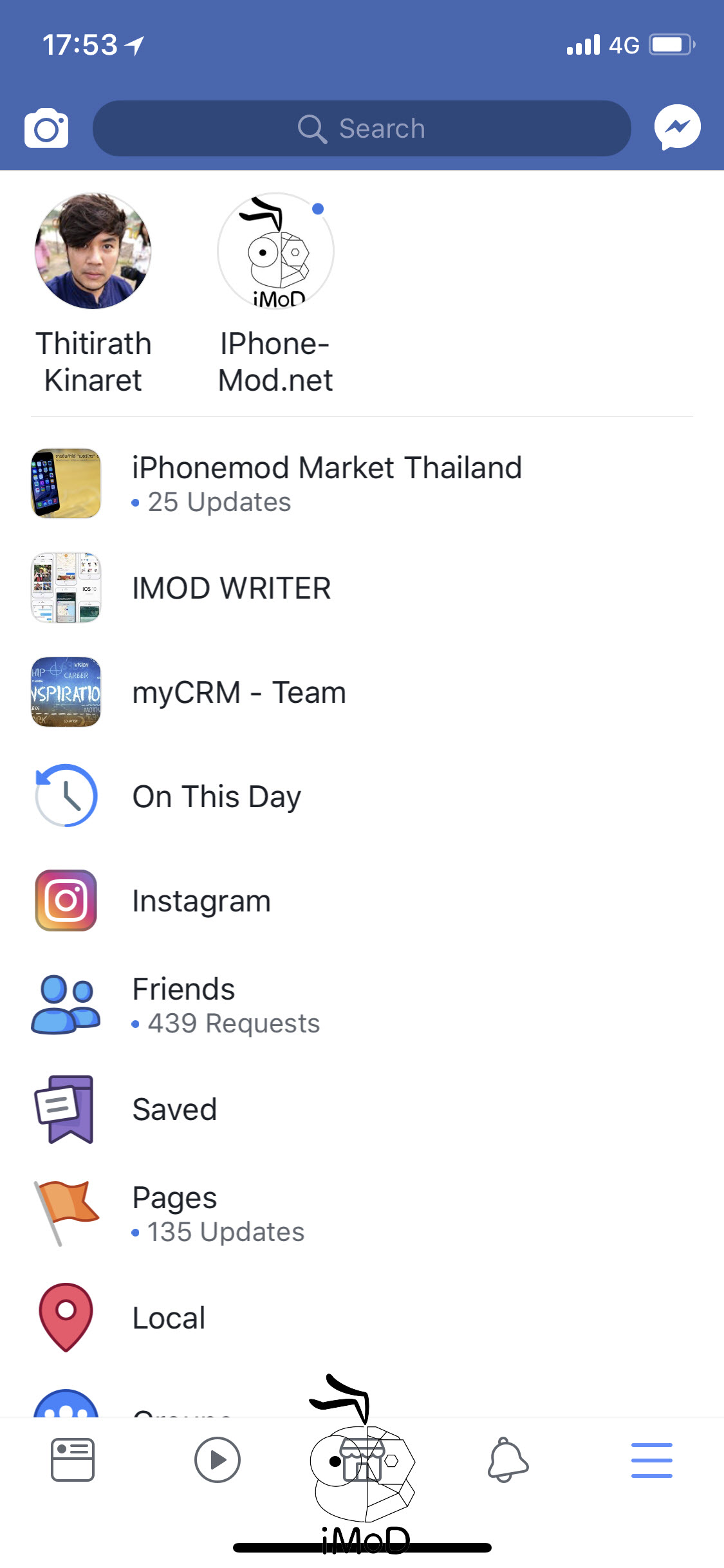Open the On This Day clock icon
This screenshot has height=1568, width=724.
coord(66,796)
